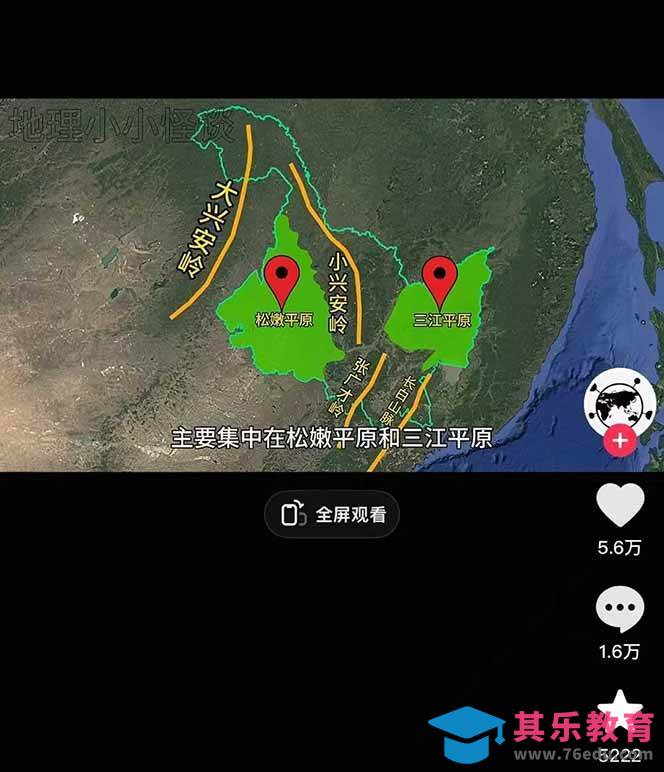Favorite this video with the star icon
The width and height of the screenshot is (664, 772).
(x=621, y=705)
